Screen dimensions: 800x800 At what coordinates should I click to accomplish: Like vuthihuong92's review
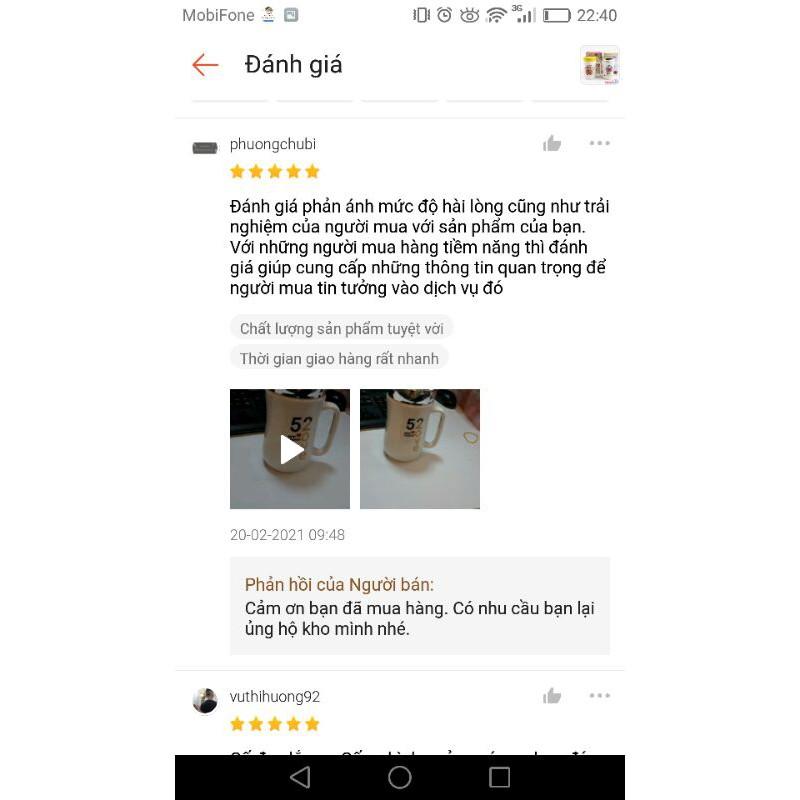[552, 695]
